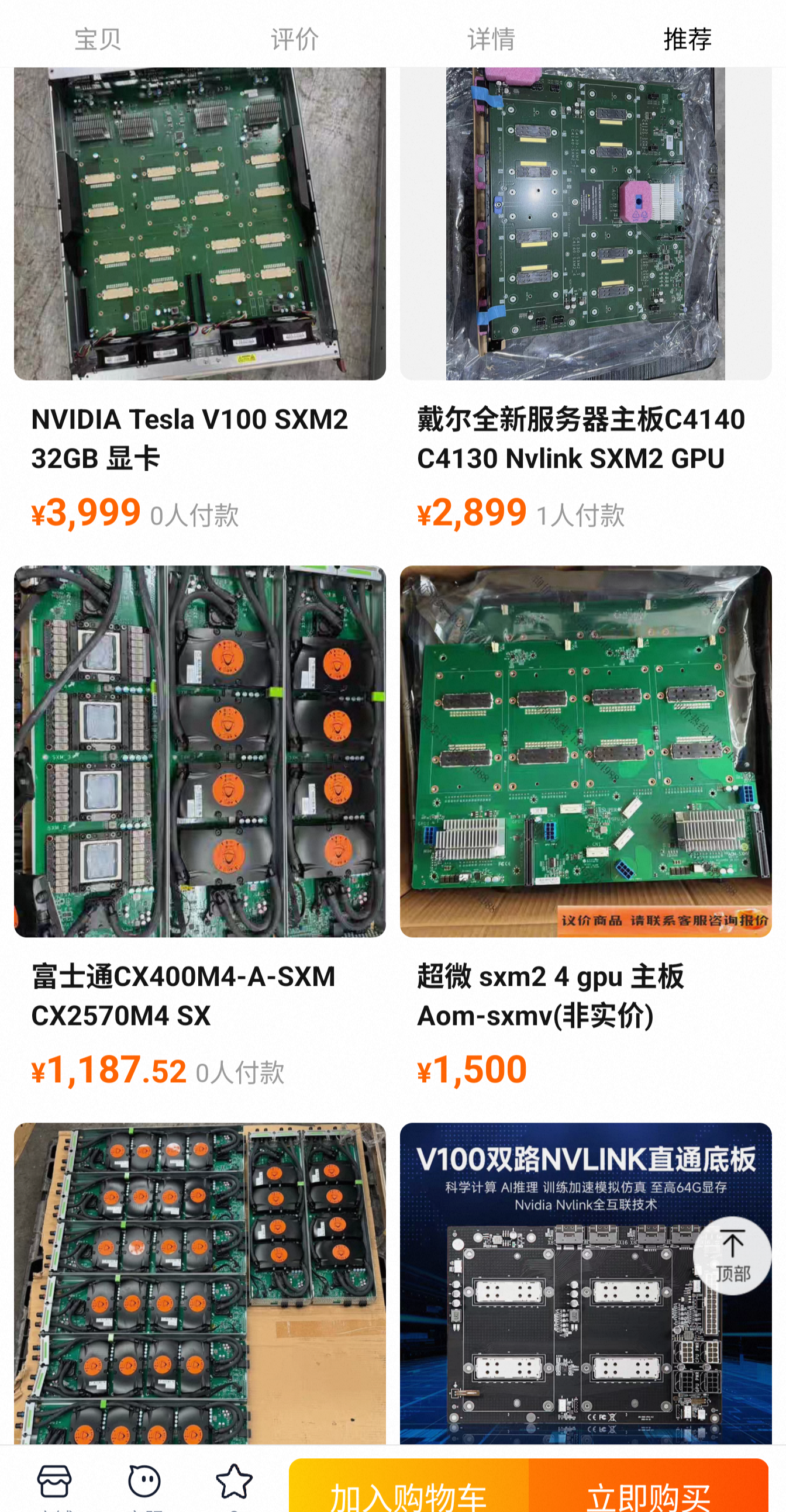Tap 立即购买 to buy now
This screenshot has width=786, height=1512.
coord(649,1491)
